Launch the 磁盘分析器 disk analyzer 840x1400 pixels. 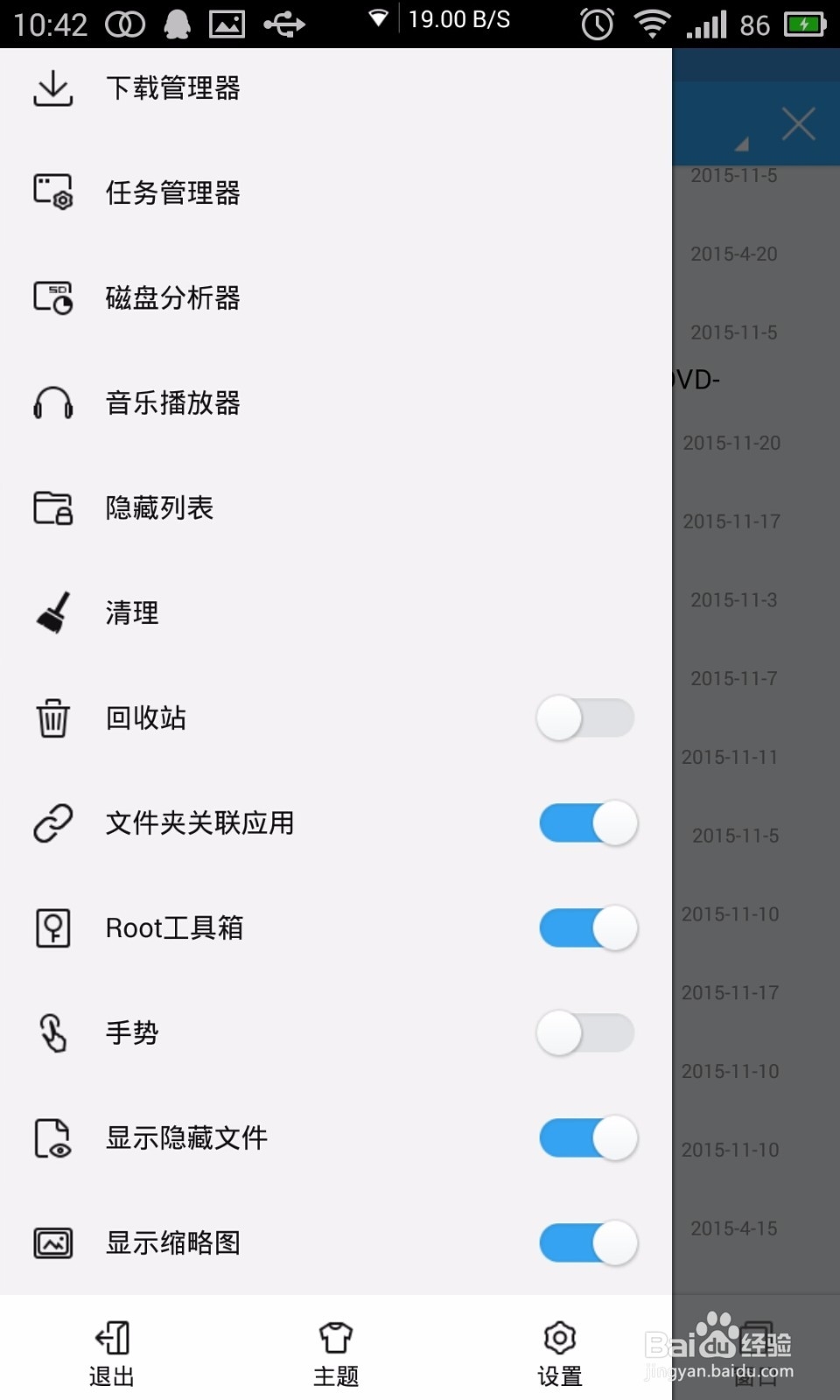pyautogui.click(x=172, y=297)
